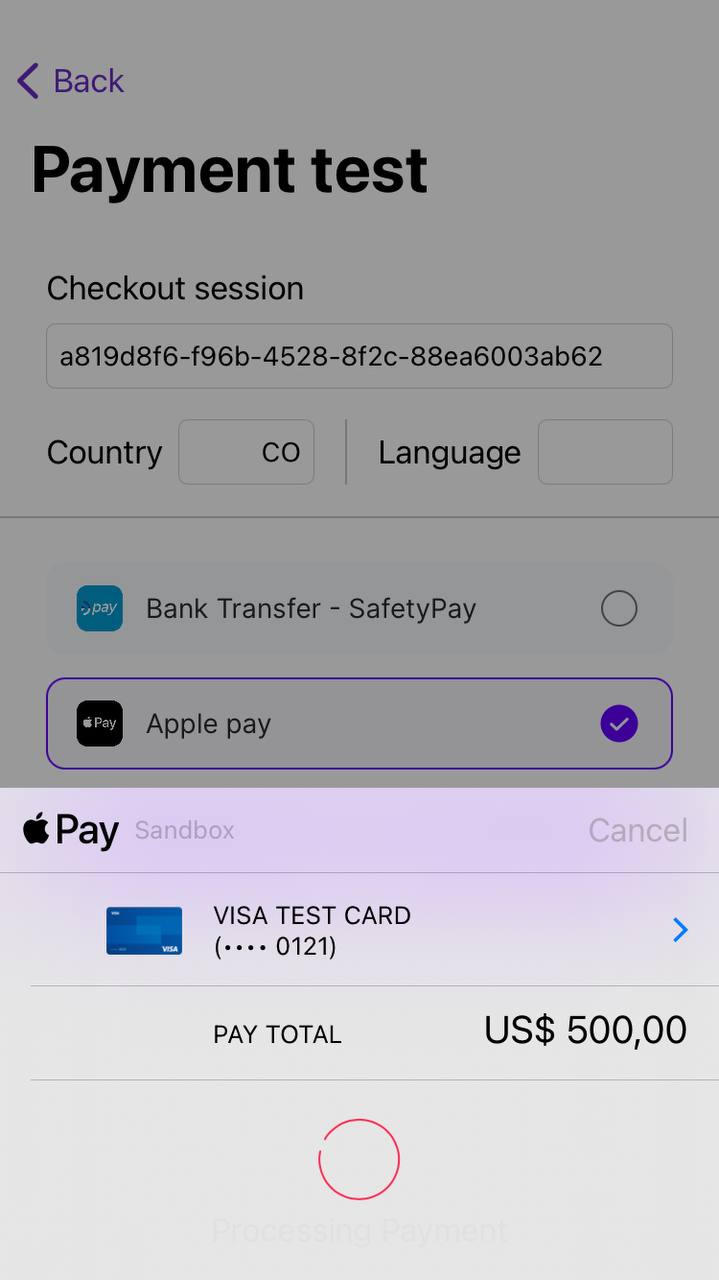Tap the Country input field
This screenshot has height=1280, width=719.
coord(246,452)
